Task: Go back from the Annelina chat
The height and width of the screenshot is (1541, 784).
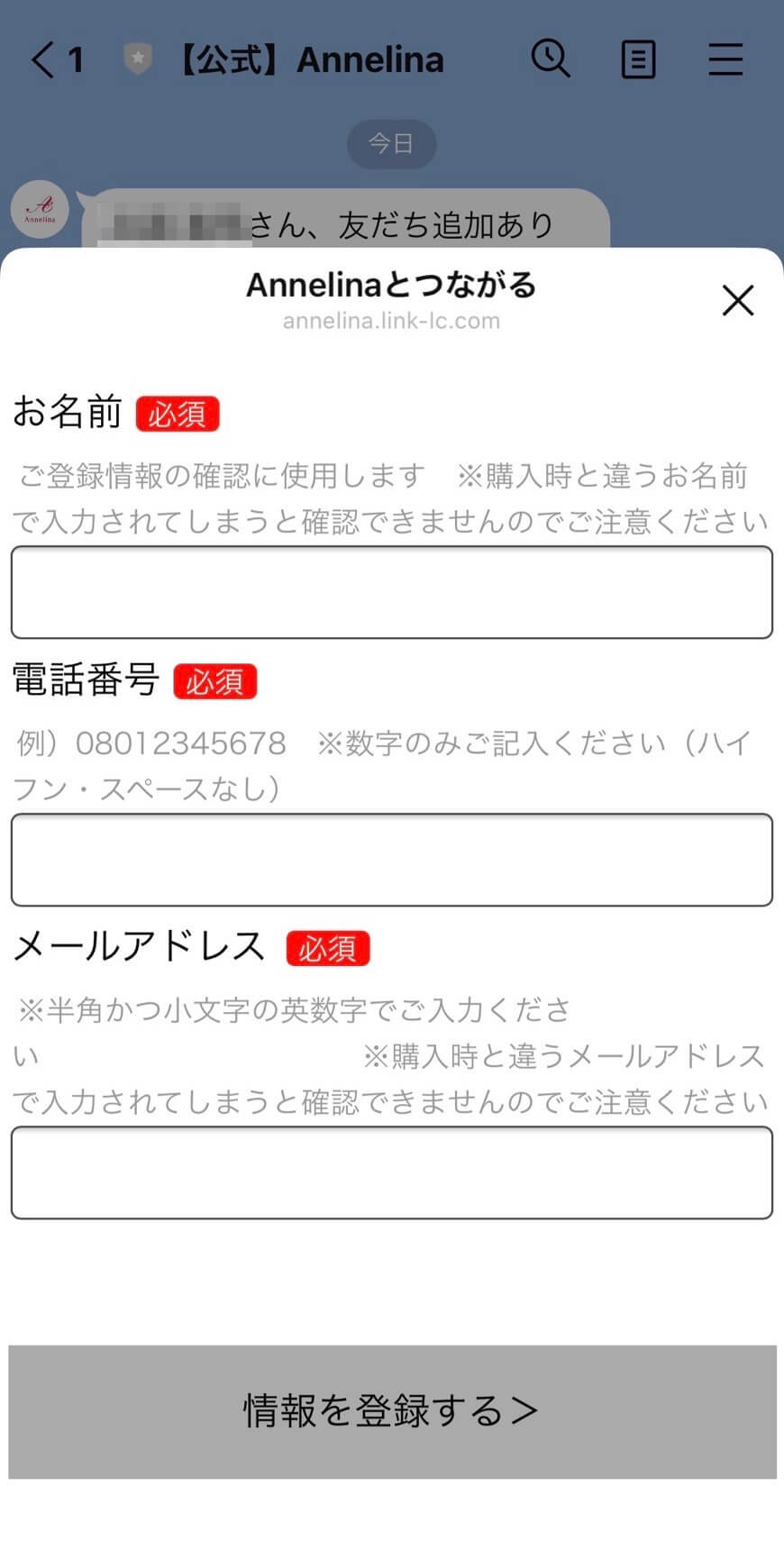Action: [x=56, y=60]
